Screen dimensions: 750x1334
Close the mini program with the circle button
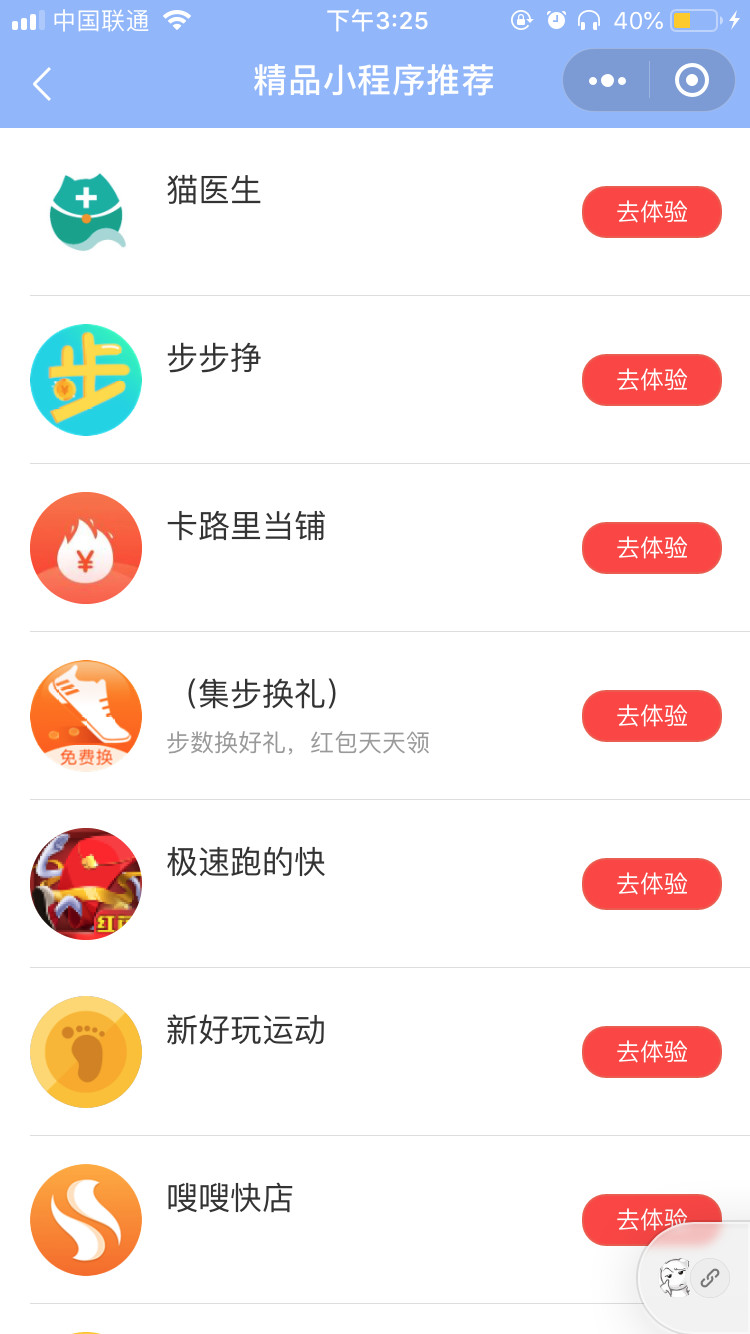click(x=692, y=80)
